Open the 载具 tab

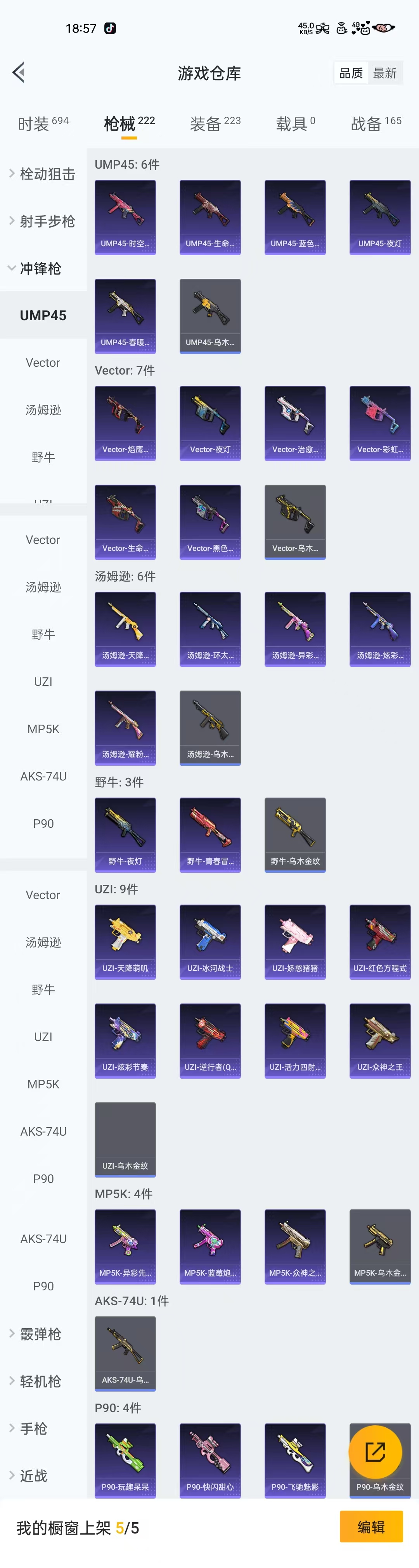(x=295, y=124)
